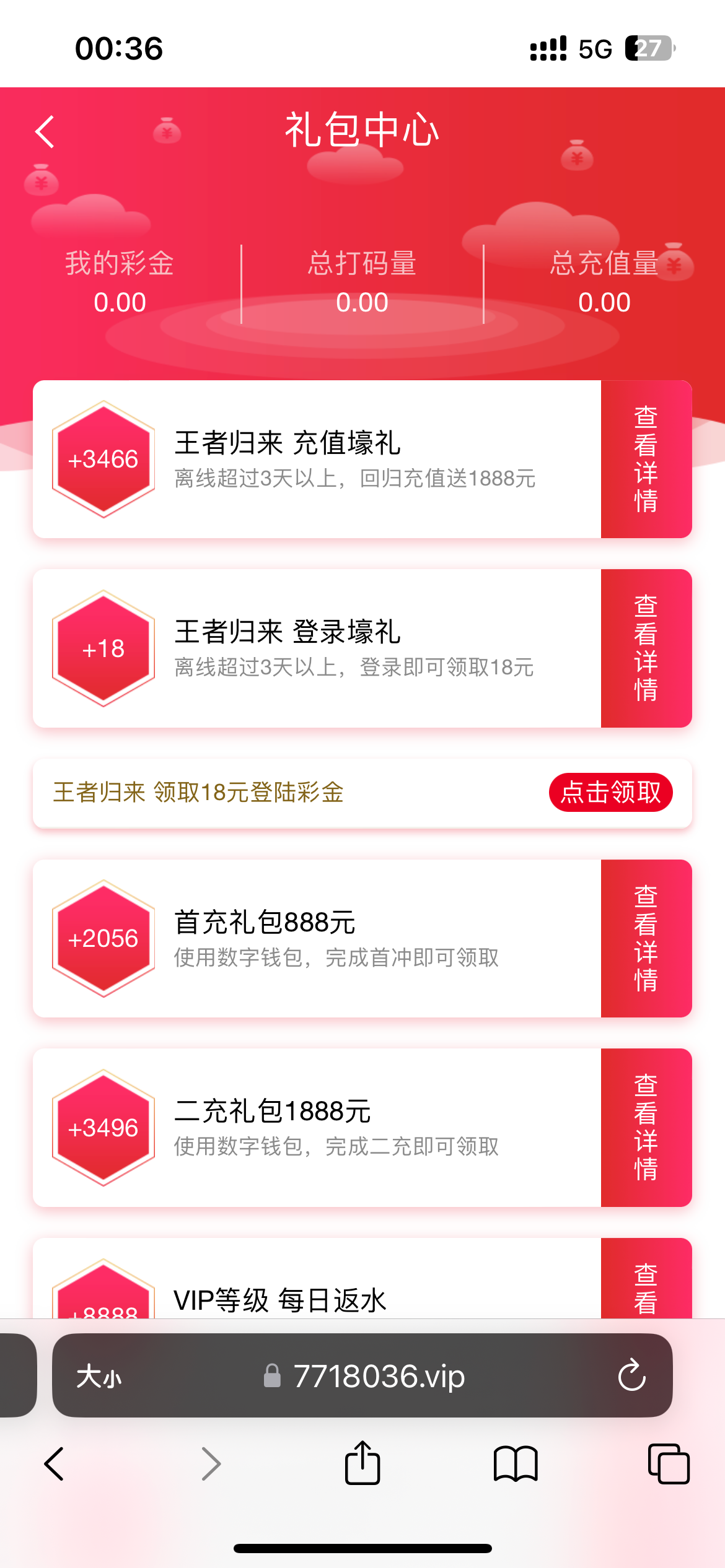Reload the 7718036.vip page
This screenshot has width=725, height=1568.
point(631,1375)
